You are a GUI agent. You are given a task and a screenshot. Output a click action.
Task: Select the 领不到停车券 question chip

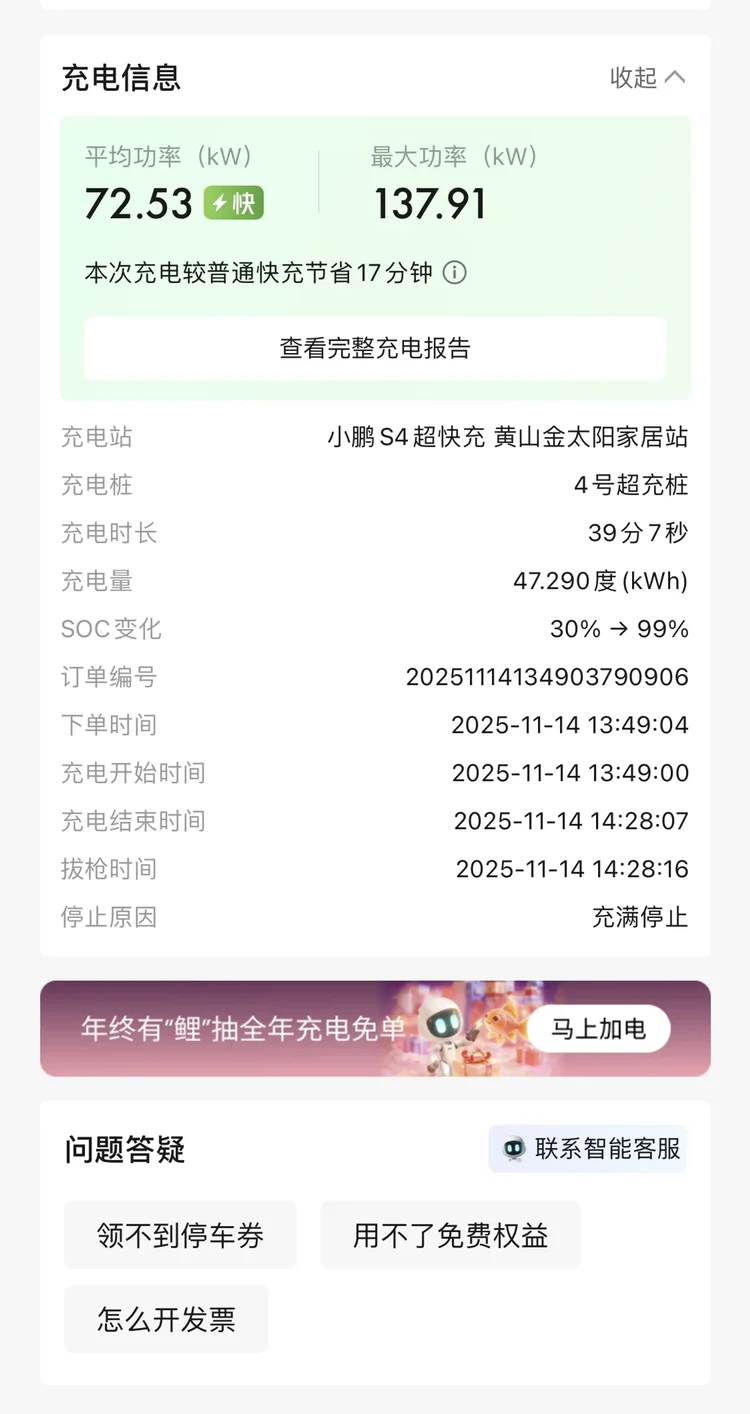pos(181,1235)
